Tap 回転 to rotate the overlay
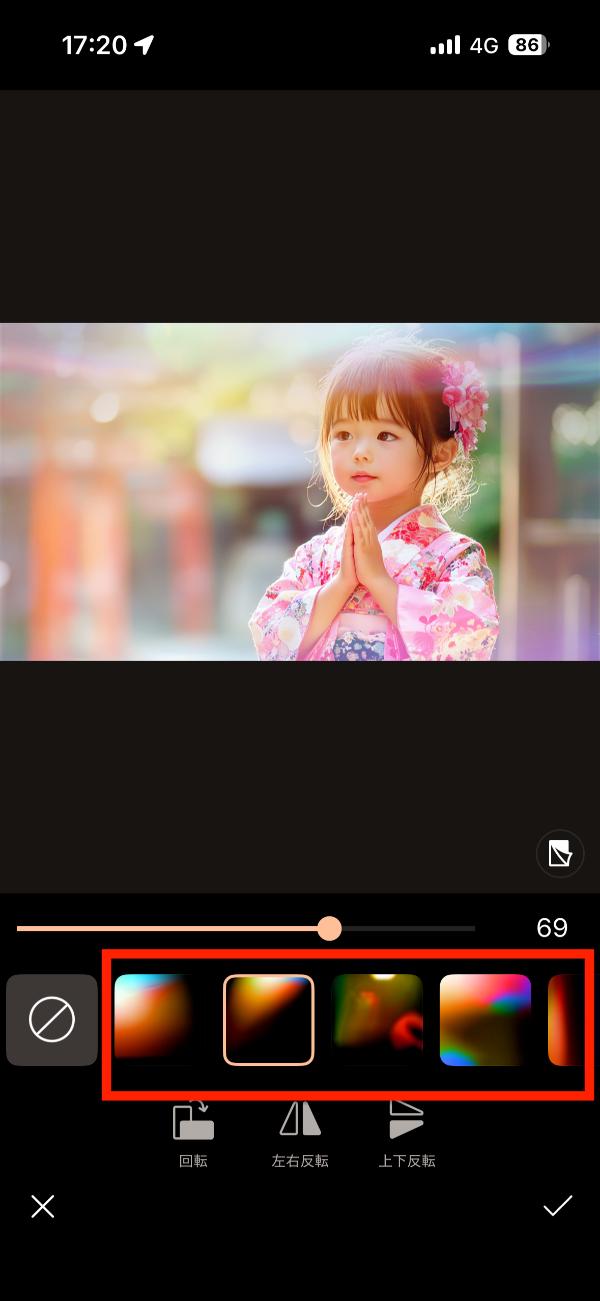The height and width of the screenshot is (1301, 600). coord(193,1133)
